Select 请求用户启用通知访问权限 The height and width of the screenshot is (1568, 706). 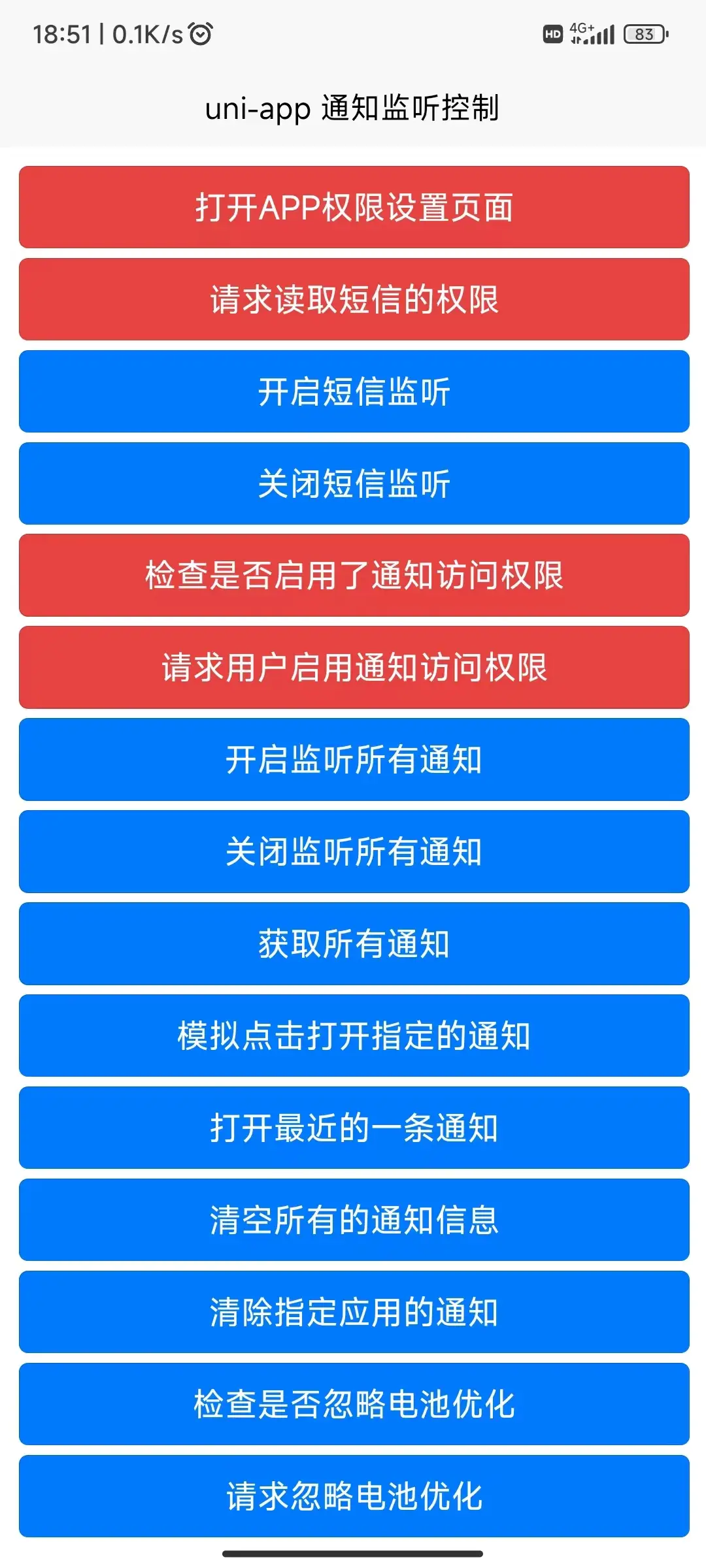[354, 667]
